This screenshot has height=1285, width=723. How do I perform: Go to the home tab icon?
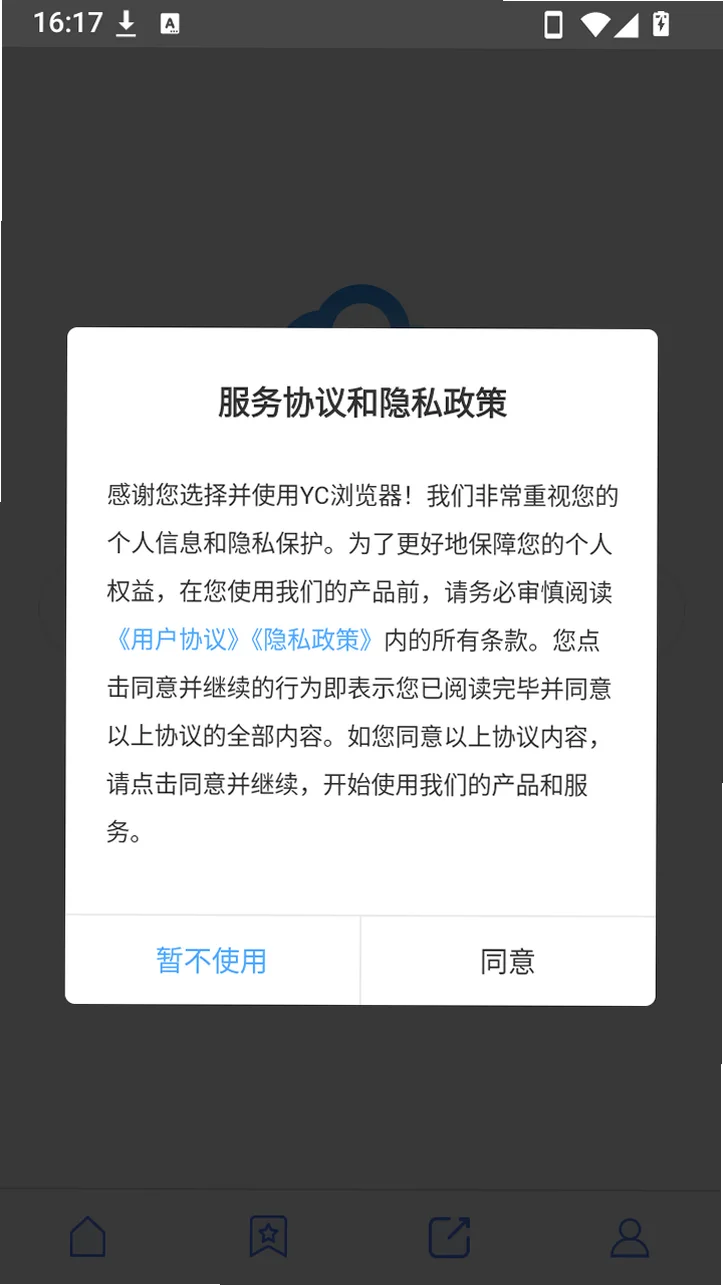88,1237
